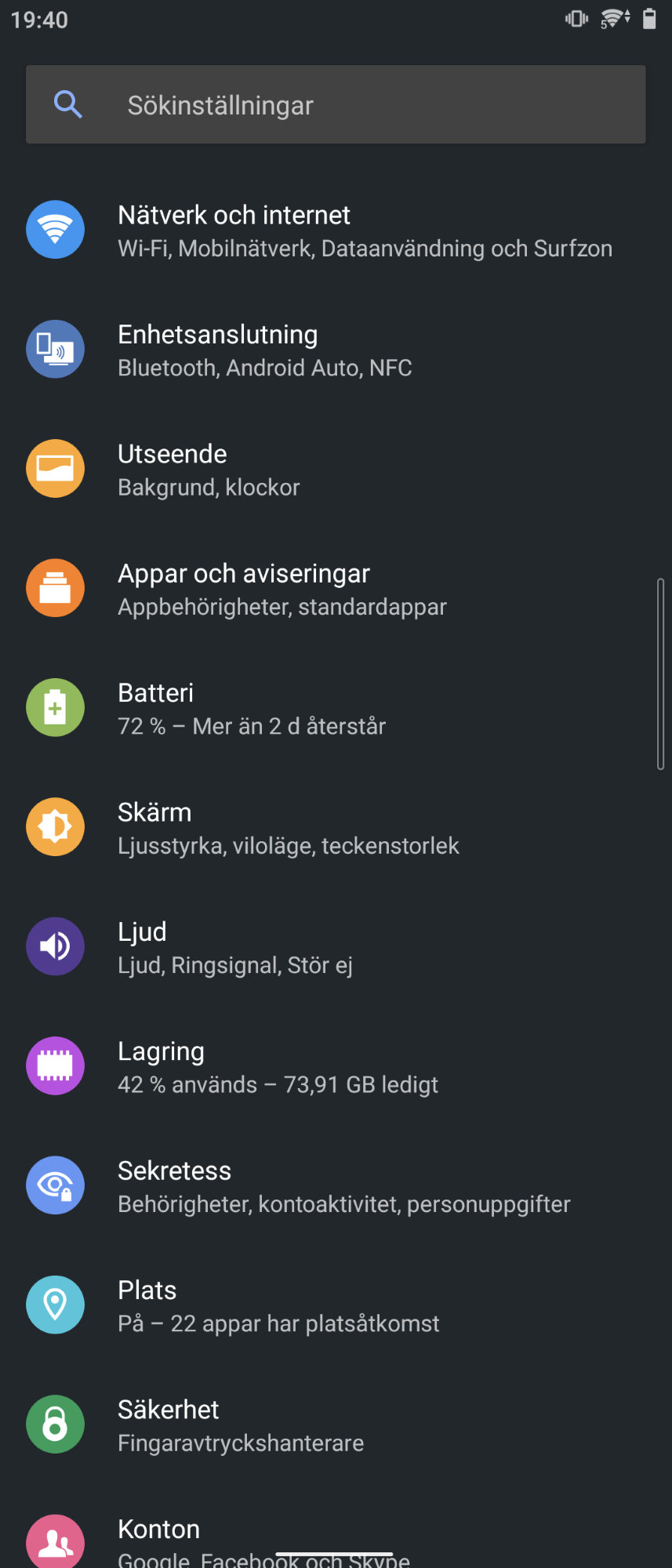Check Lagring storage details
Screen dimensions: 672x1568
[336, 1066]
